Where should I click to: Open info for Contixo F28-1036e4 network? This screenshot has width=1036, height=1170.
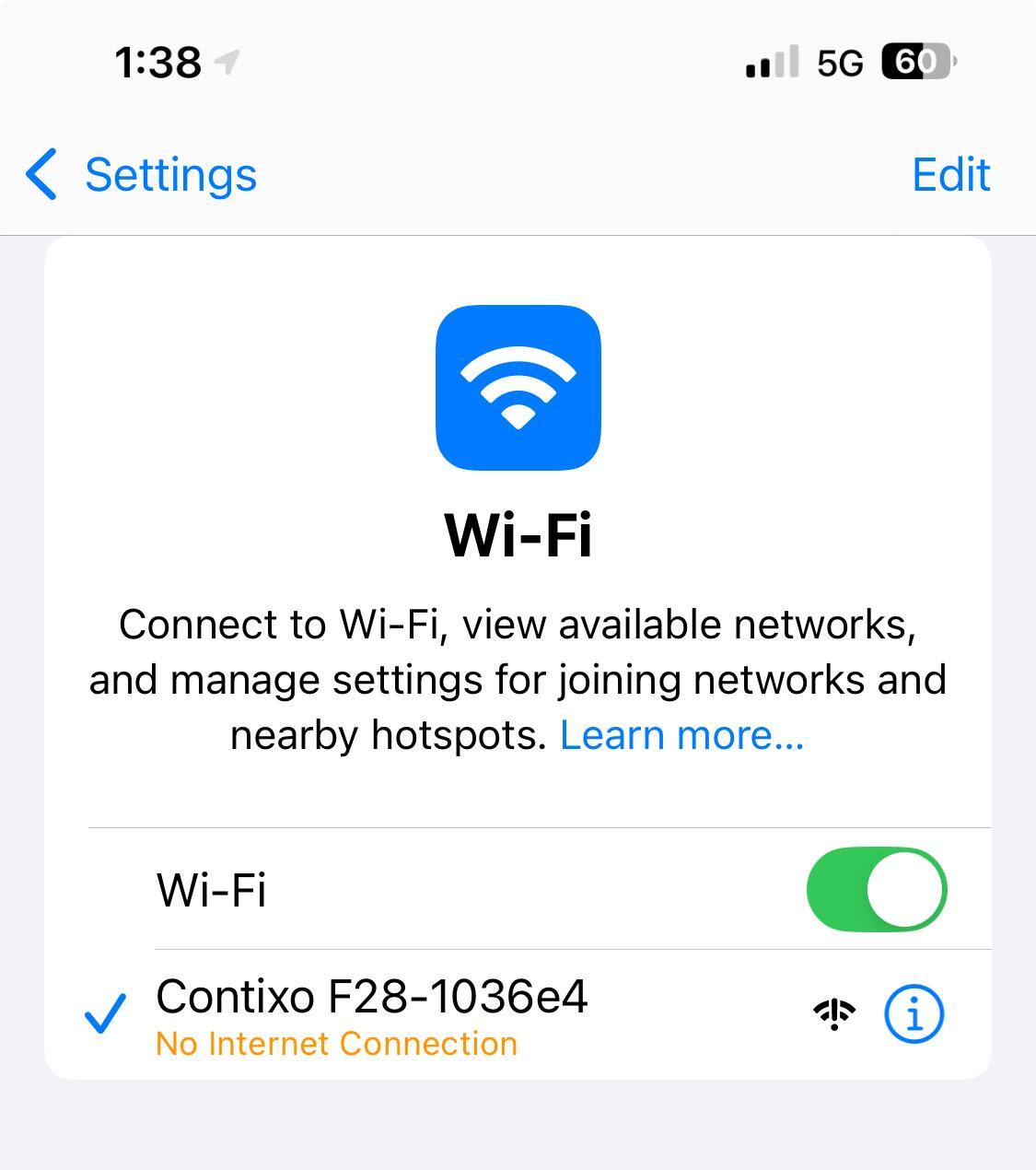914,1014
